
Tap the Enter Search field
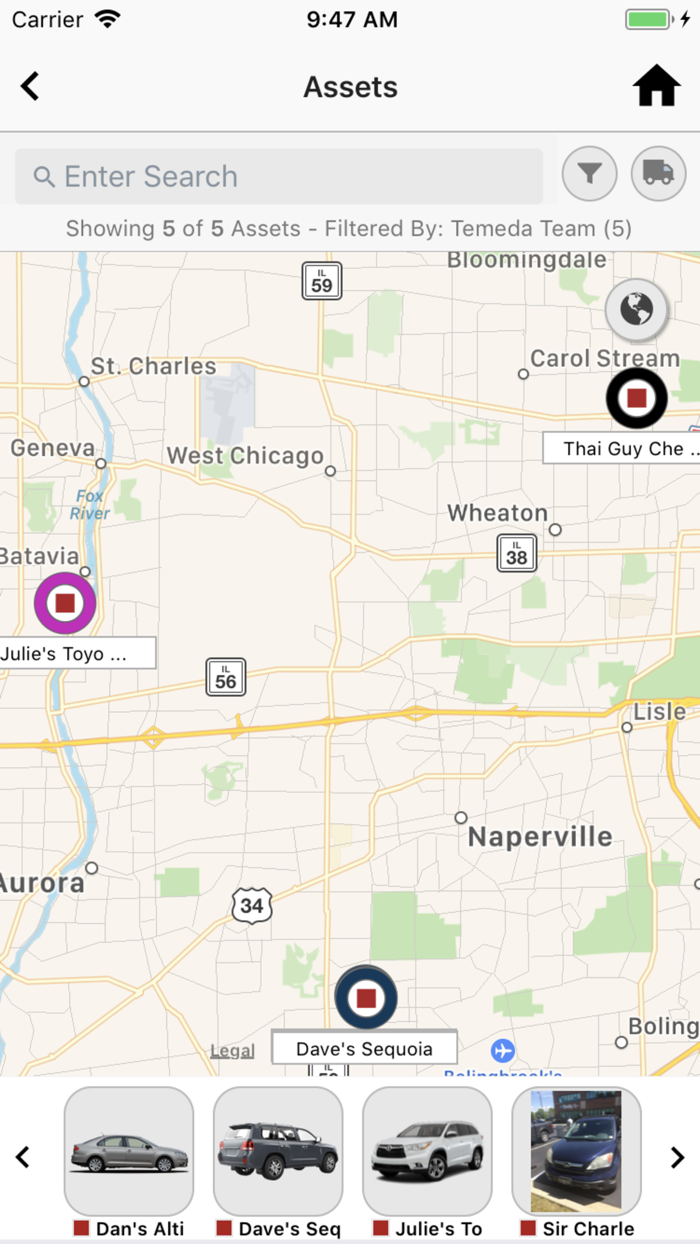coord(279,177)
